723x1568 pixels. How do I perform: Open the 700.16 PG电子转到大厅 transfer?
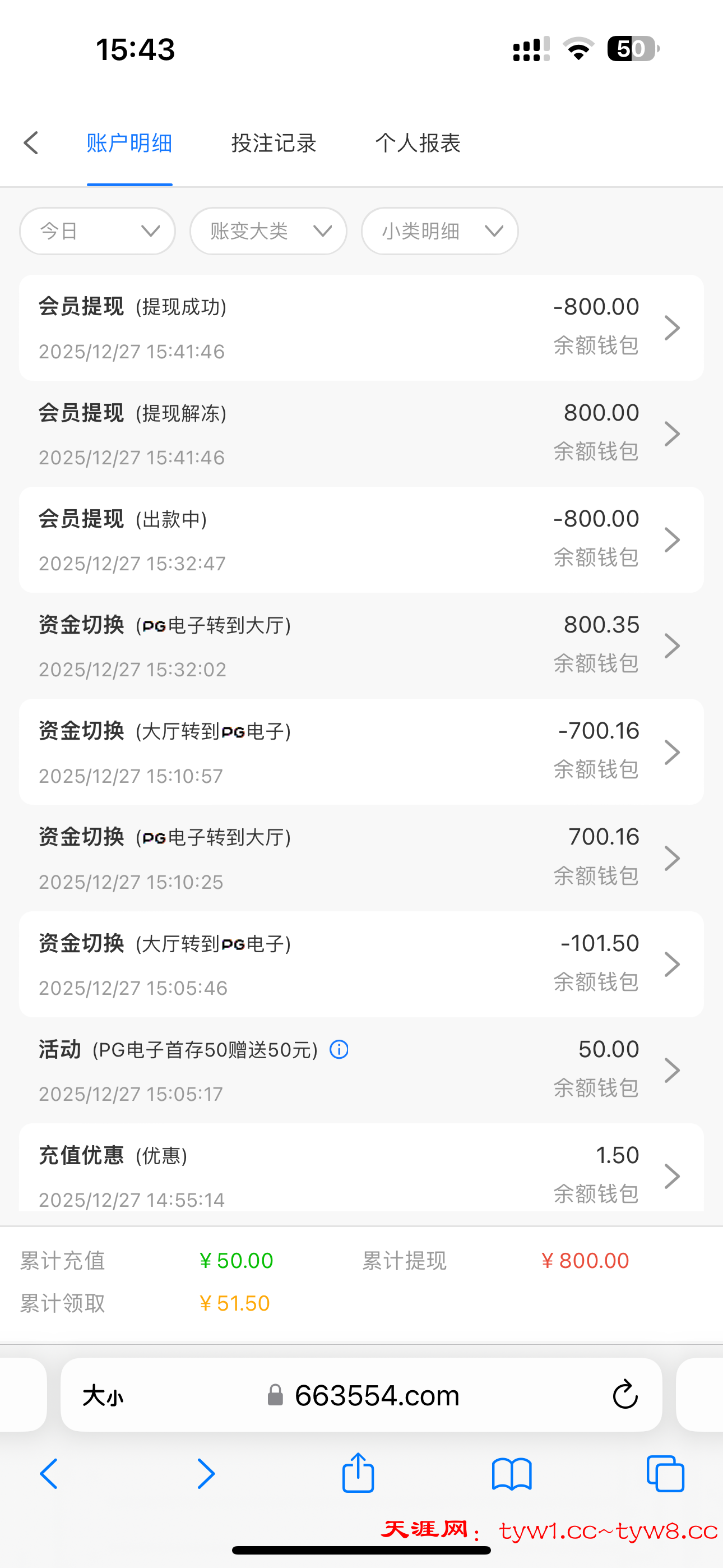click(361, 858)
